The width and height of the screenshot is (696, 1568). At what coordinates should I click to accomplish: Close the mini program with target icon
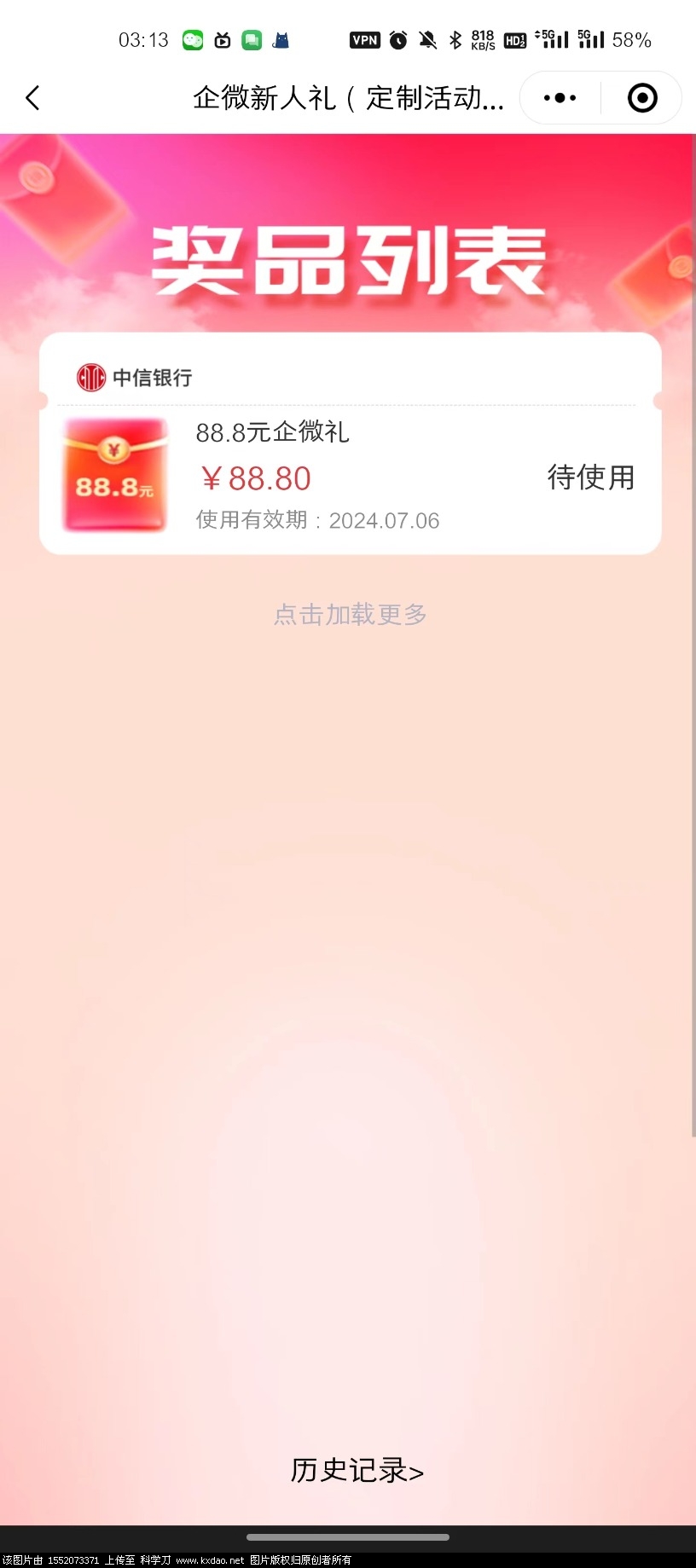(x=641, y=98)
